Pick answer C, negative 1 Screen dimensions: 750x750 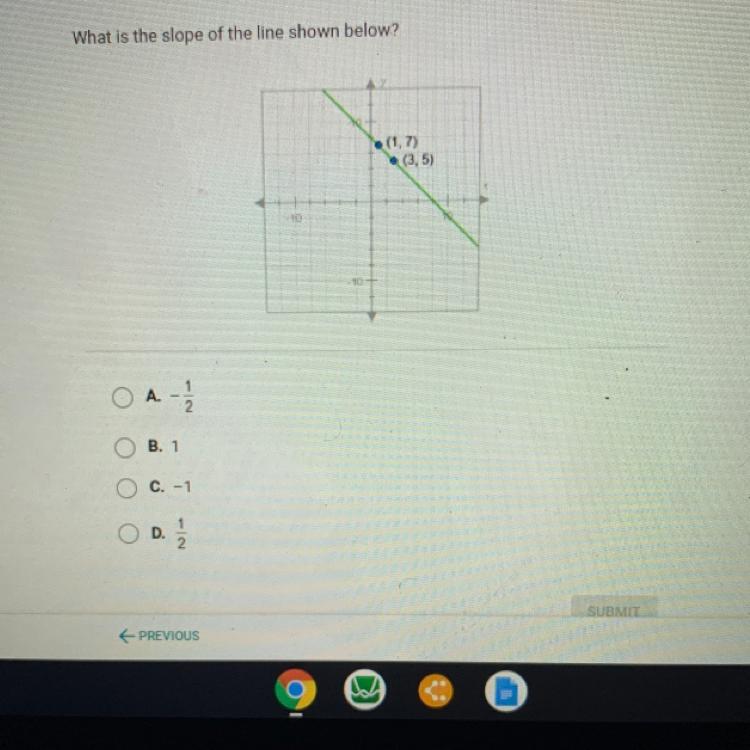(127, 488)
